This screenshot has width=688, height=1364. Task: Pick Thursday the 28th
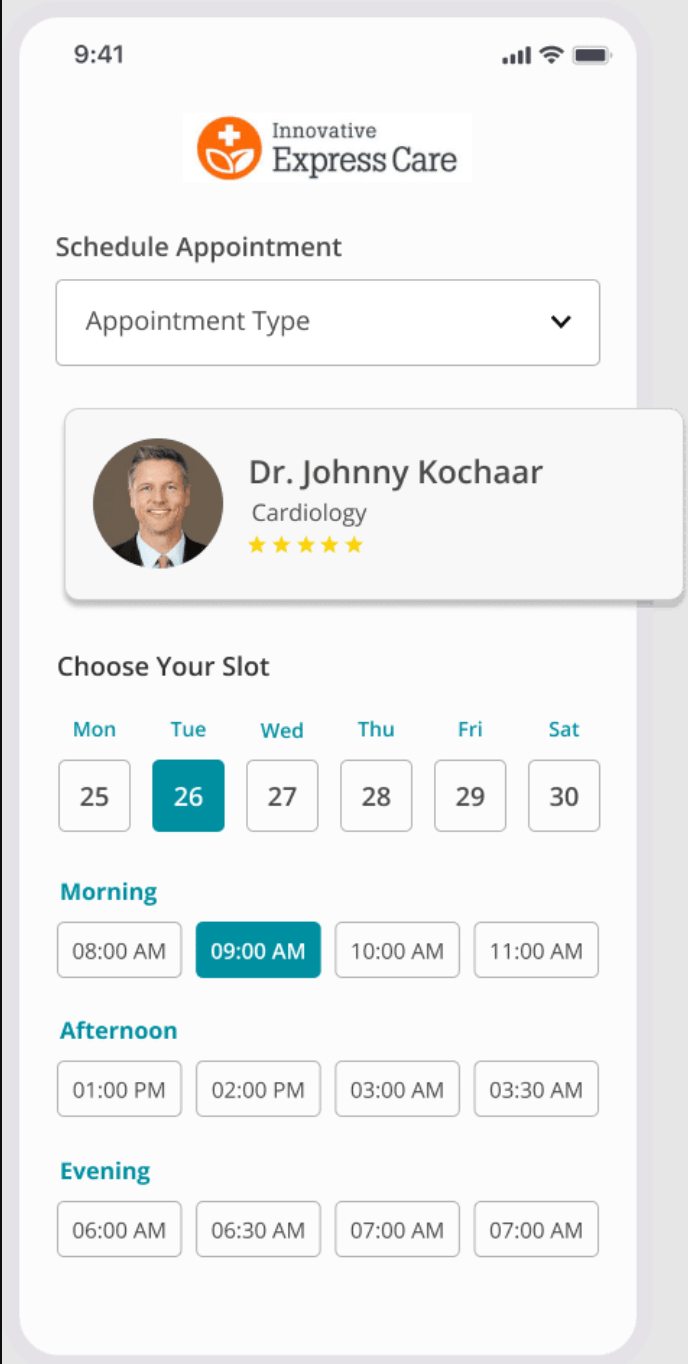point(376,796)
